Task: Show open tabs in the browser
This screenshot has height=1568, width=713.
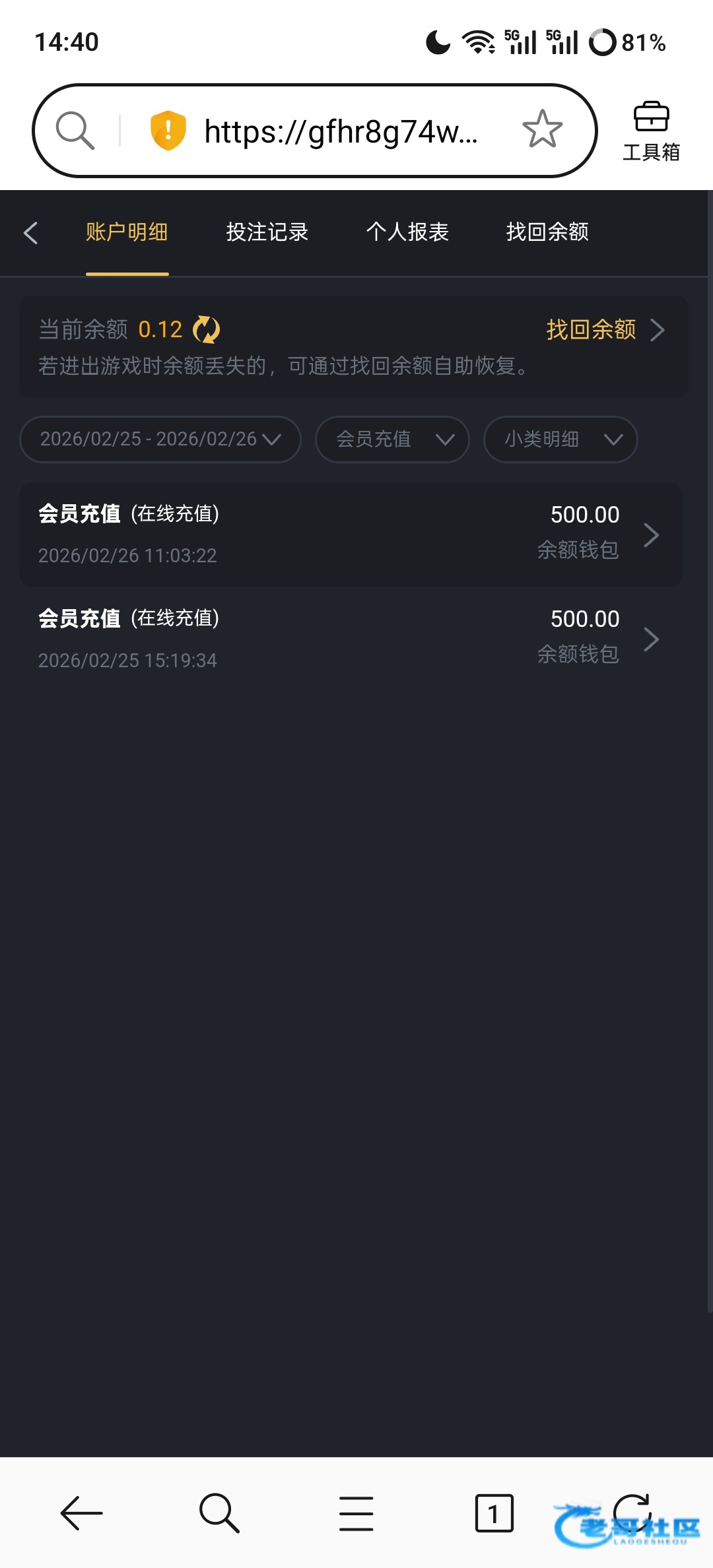Action: pos(494,1513)
